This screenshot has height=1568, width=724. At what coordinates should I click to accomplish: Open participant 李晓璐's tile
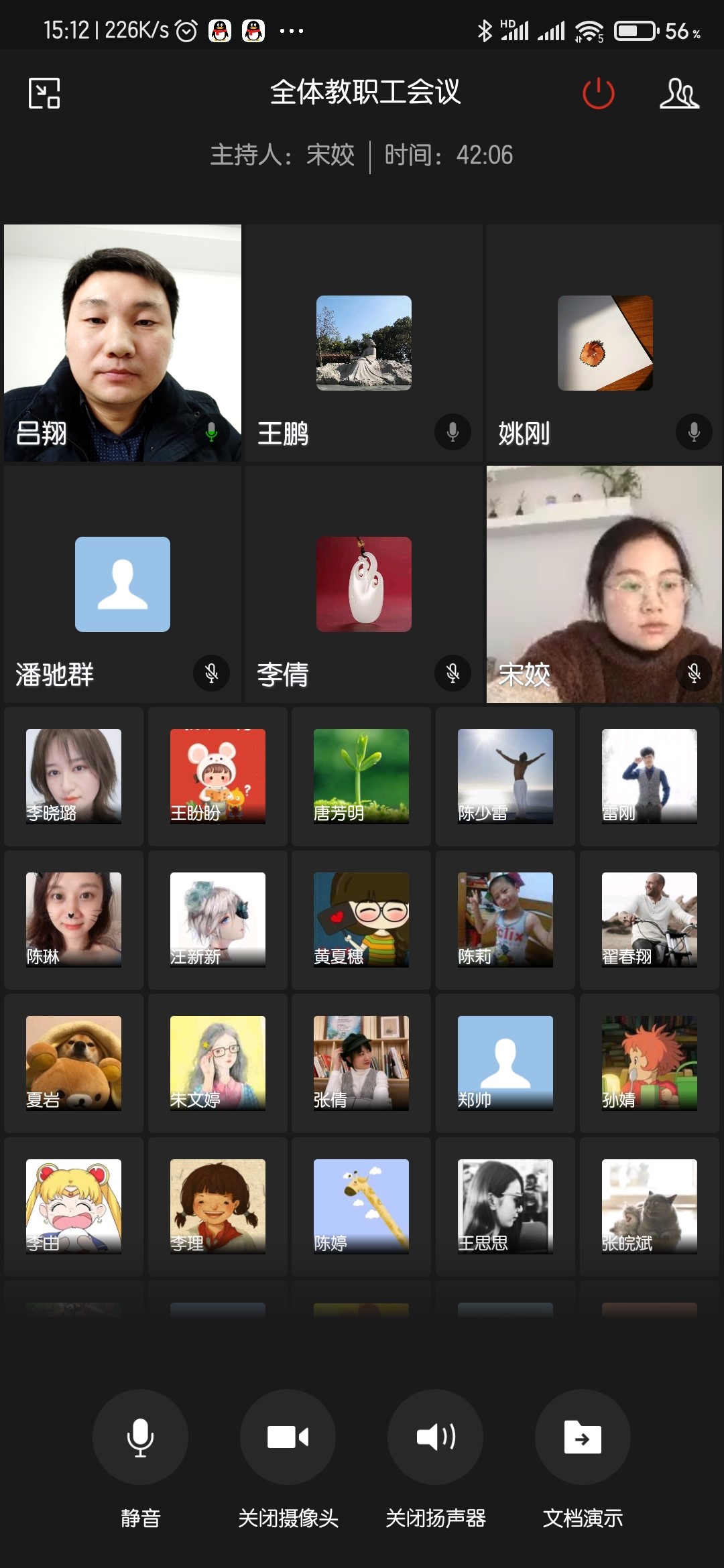click(x=74, y=776)
